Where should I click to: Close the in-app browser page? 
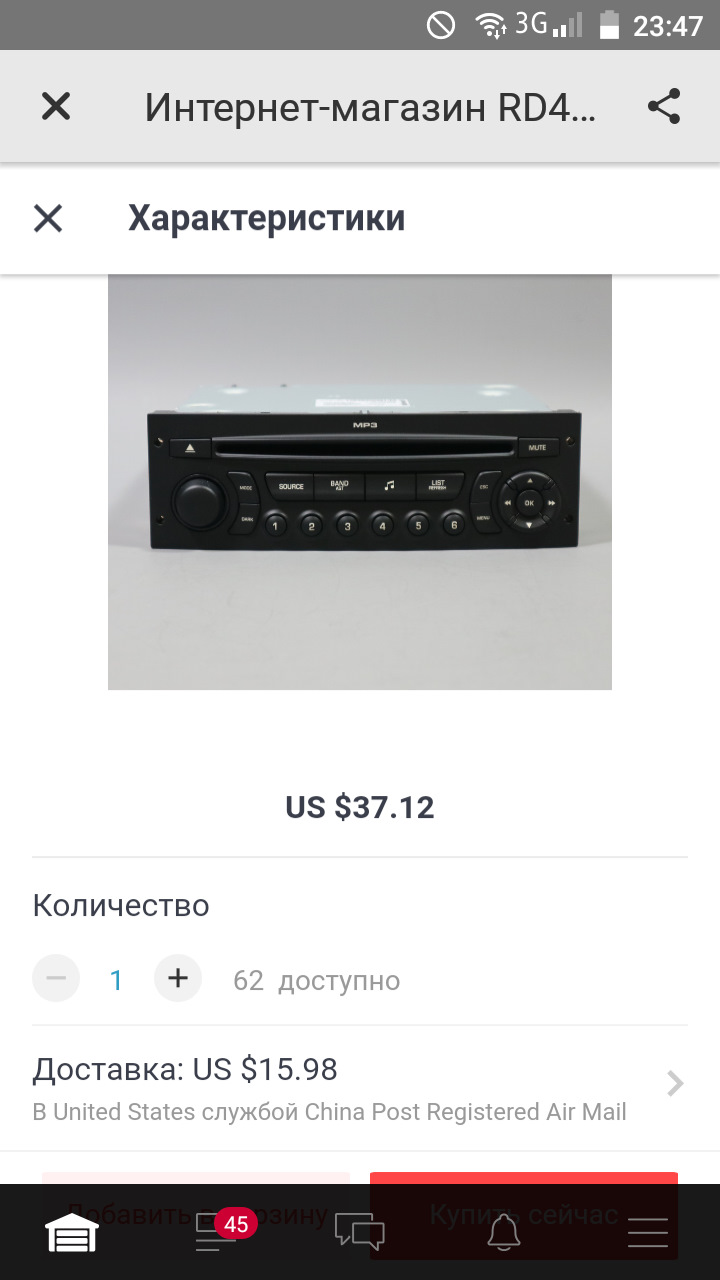pyautogui.click(x=56, y=106)
